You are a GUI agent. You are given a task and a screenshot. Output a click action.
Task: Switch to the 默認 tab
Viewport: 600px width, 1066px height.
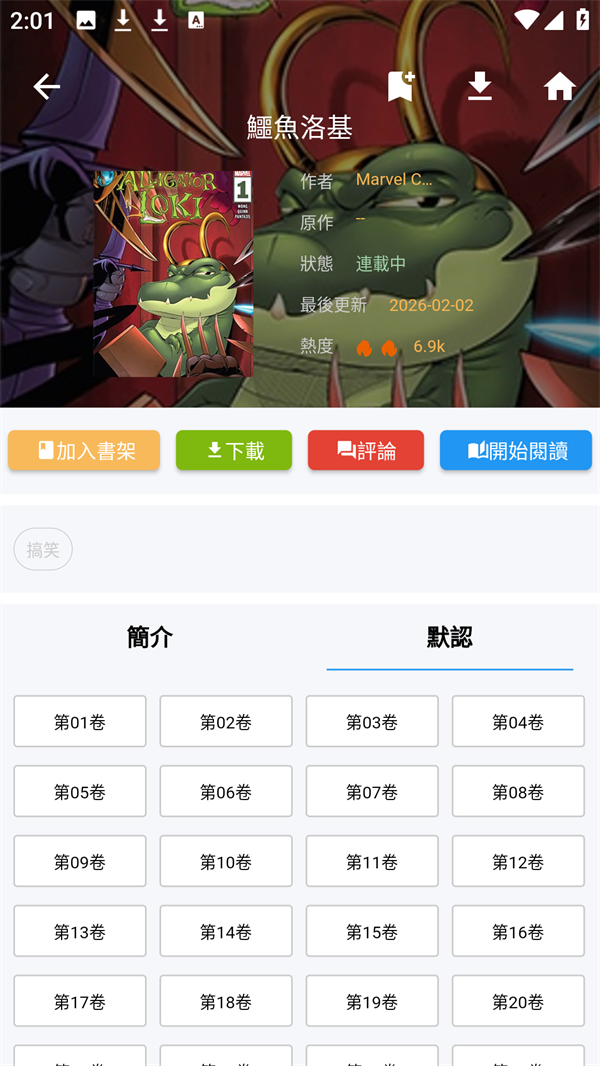click(x=450, y=637)
